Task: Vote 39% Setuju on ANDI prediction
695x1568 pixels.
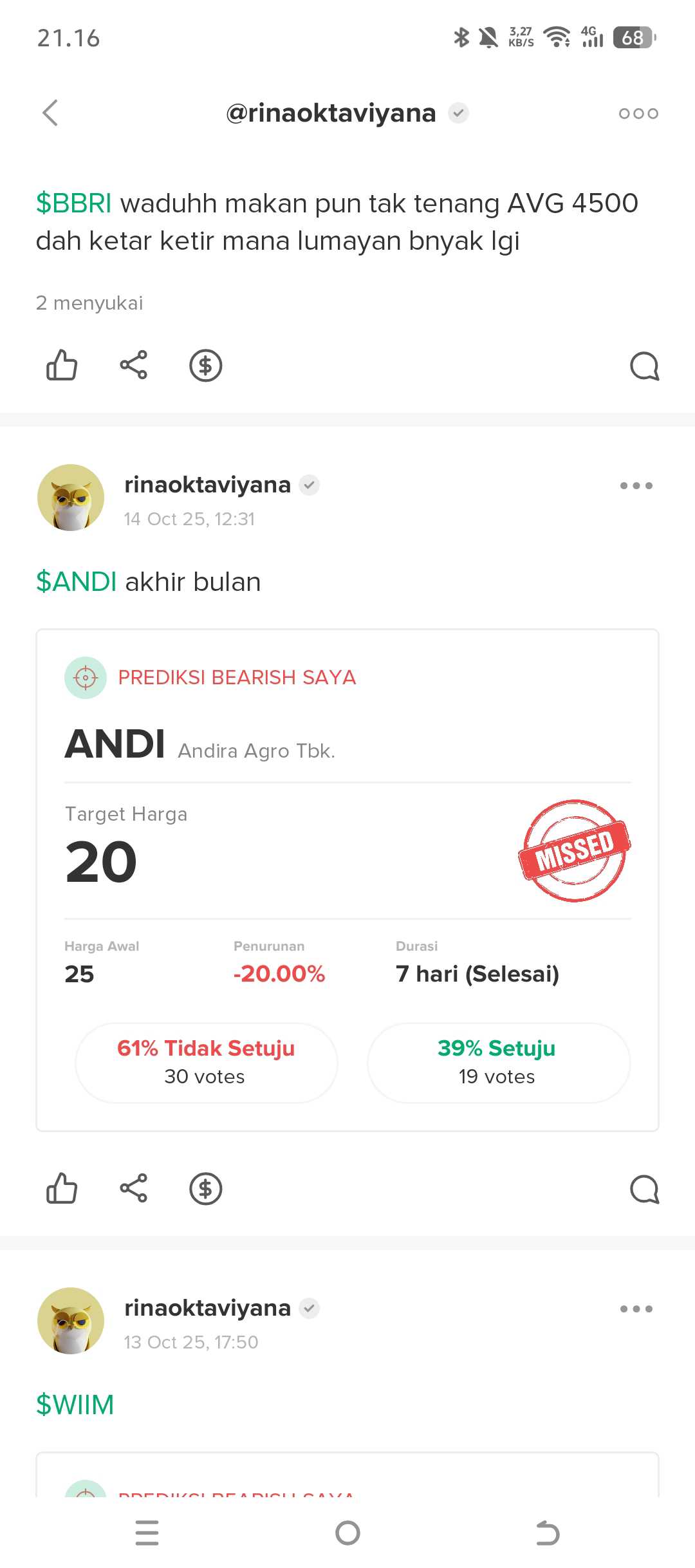Action: click(x=497, y=1062)
